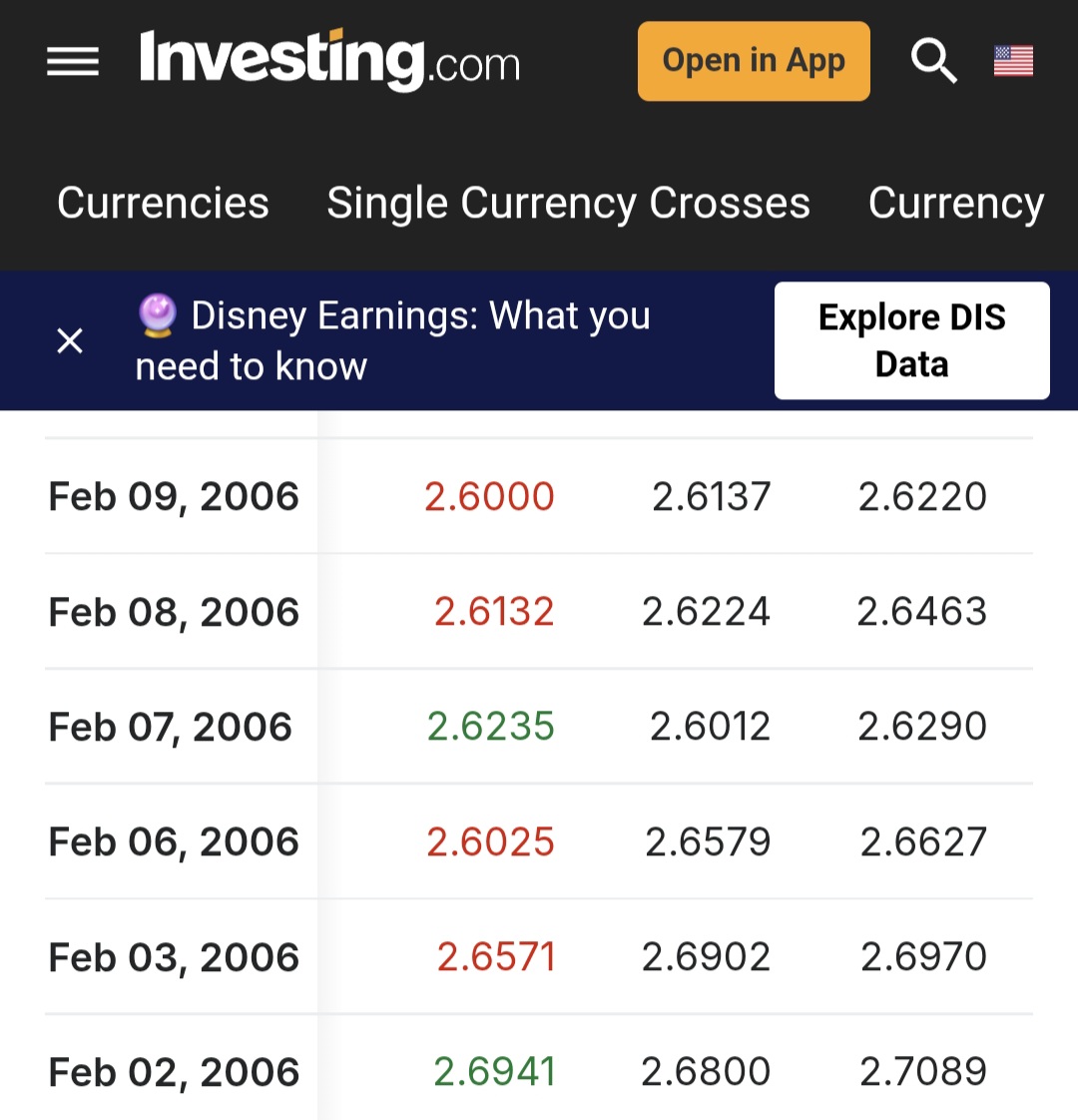Select the high value 2.7089
Viewport: 1078px width, 1120px height.
pyautogui.click(x=922, y=1070)
